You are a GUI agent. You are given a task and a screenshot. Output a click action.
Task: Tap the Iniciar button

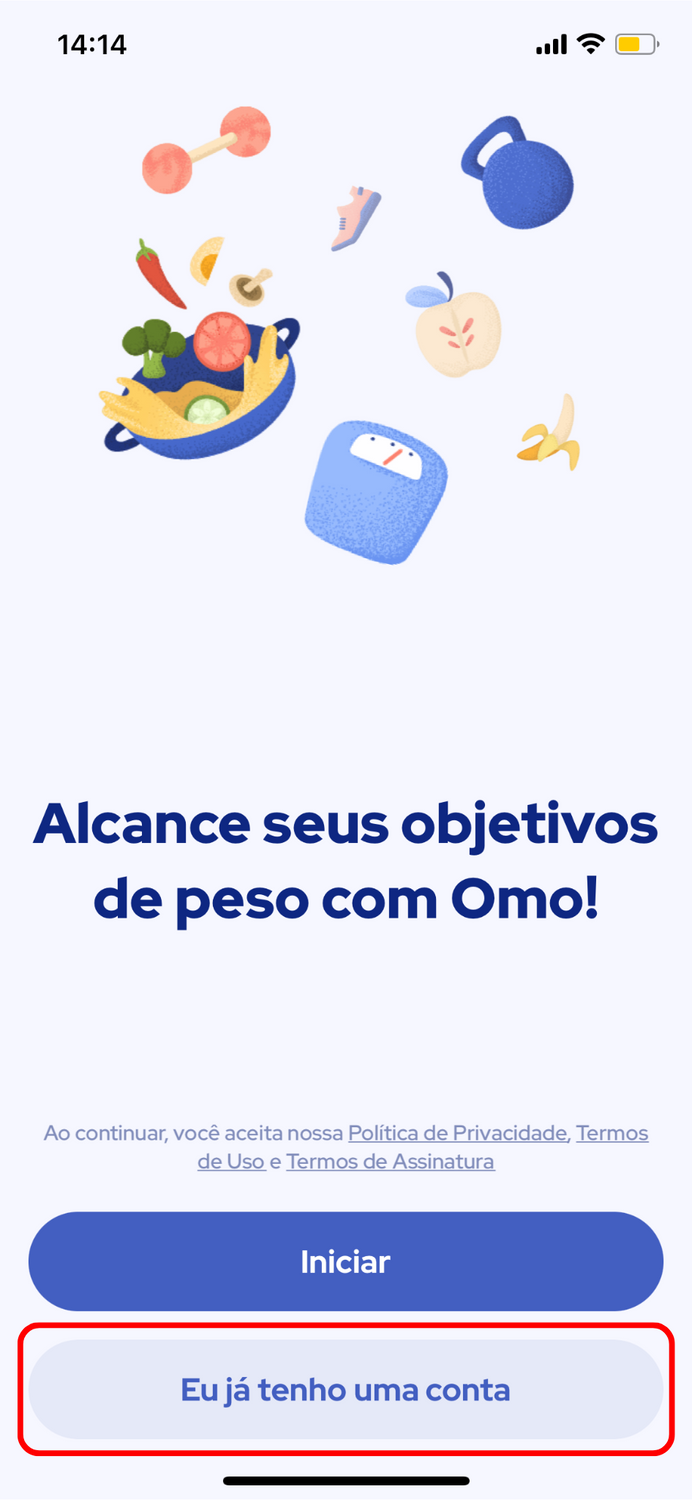tap(345, 1261)
